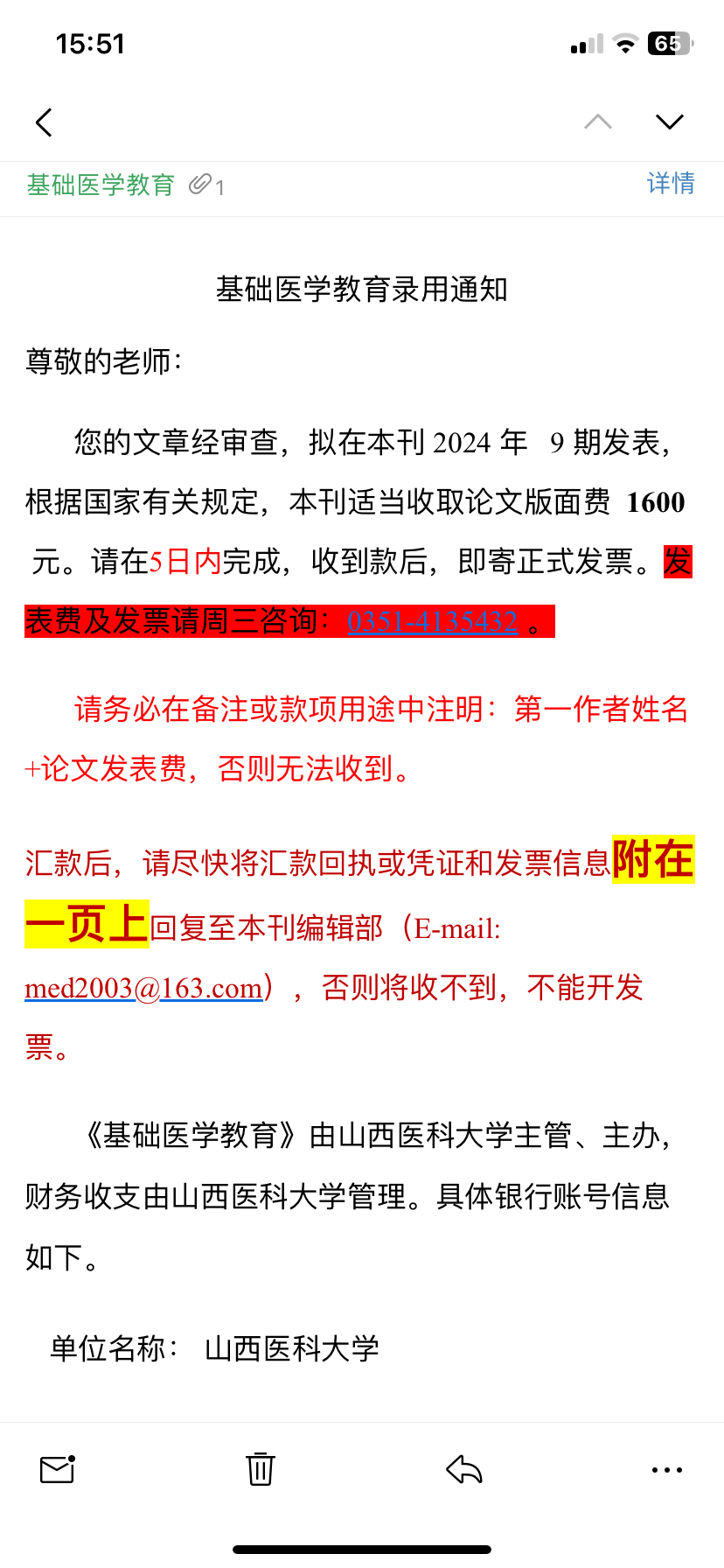Go back to the mail list

(44, 122)
